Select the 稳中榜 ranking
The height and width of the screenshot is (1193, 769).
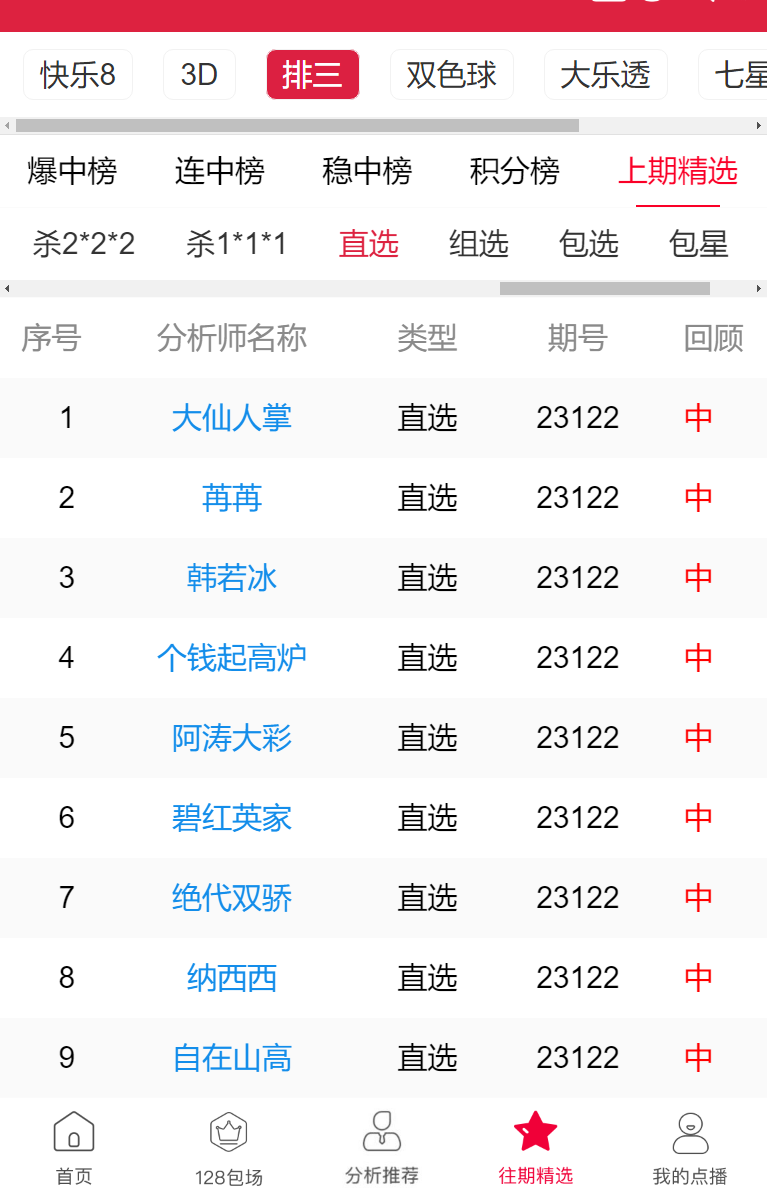367,171
